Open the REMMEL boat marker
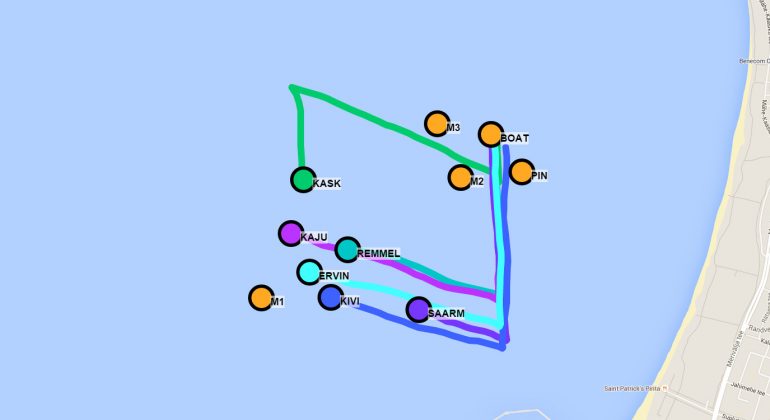 pos(347,249)
